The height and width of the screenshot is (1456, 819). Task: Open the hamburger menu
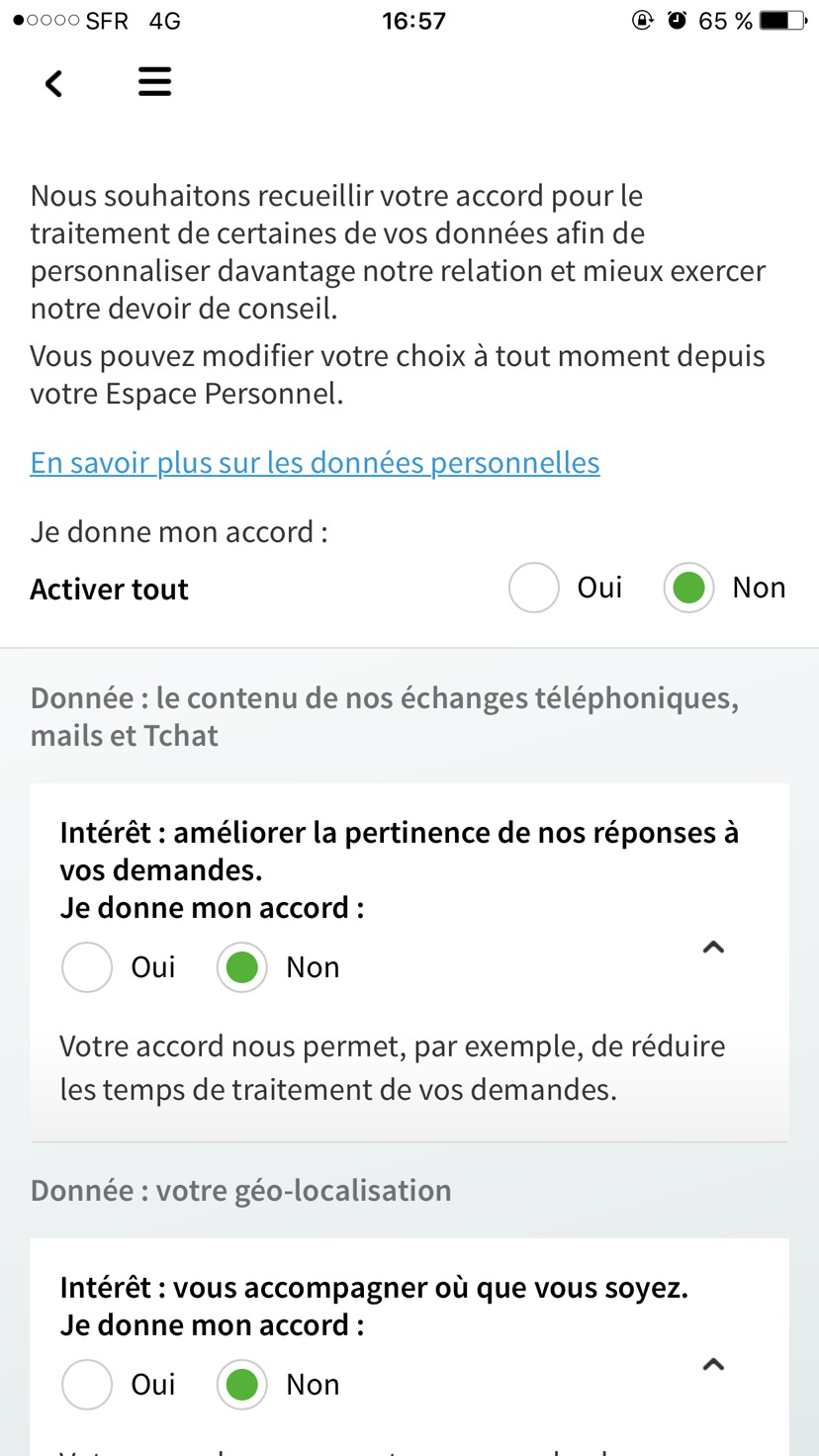[154, 81]
